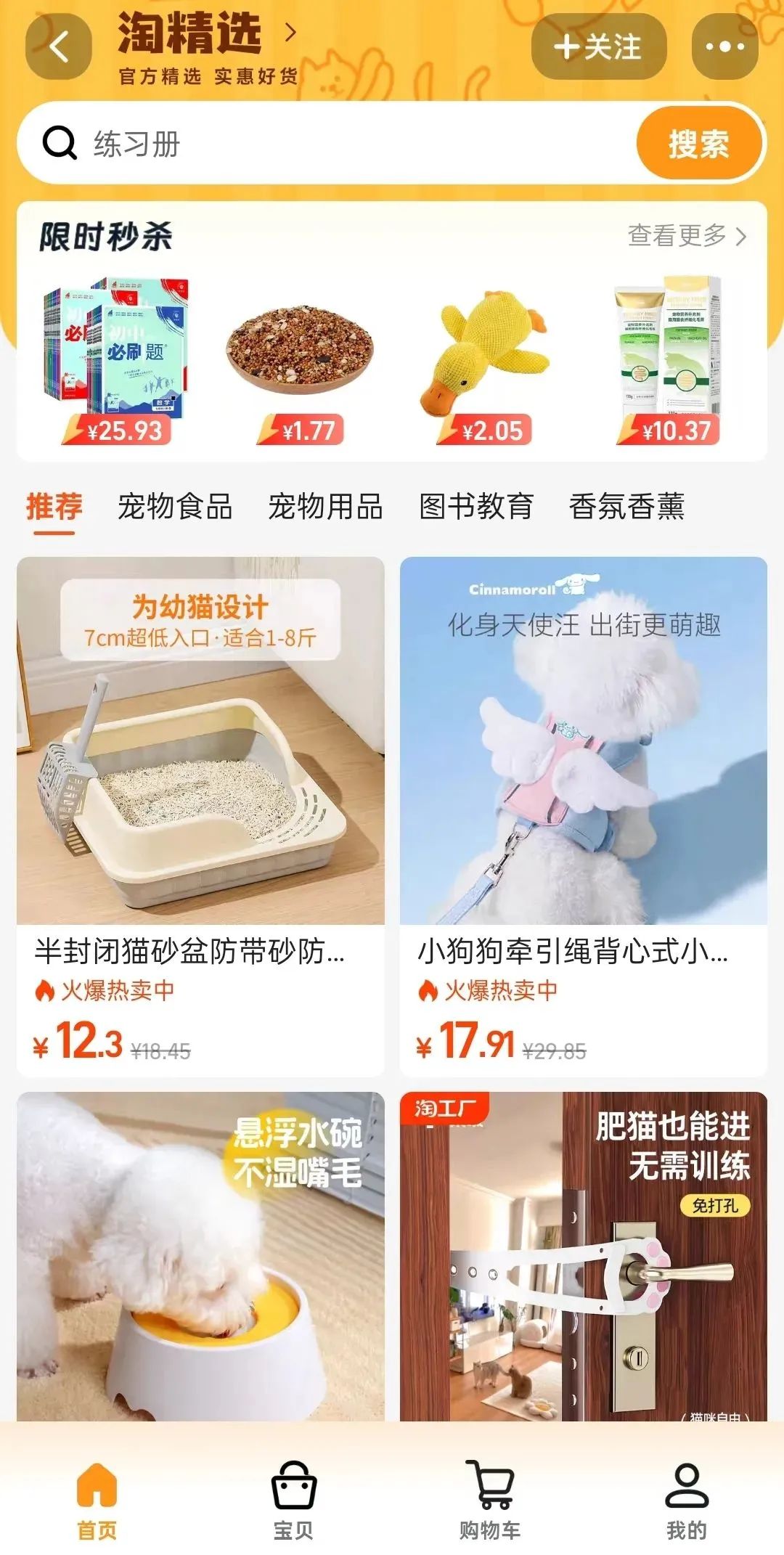Tap the search box showing 练习册
The width and height of the screenshot is (784, 1555).
[327, 143]
